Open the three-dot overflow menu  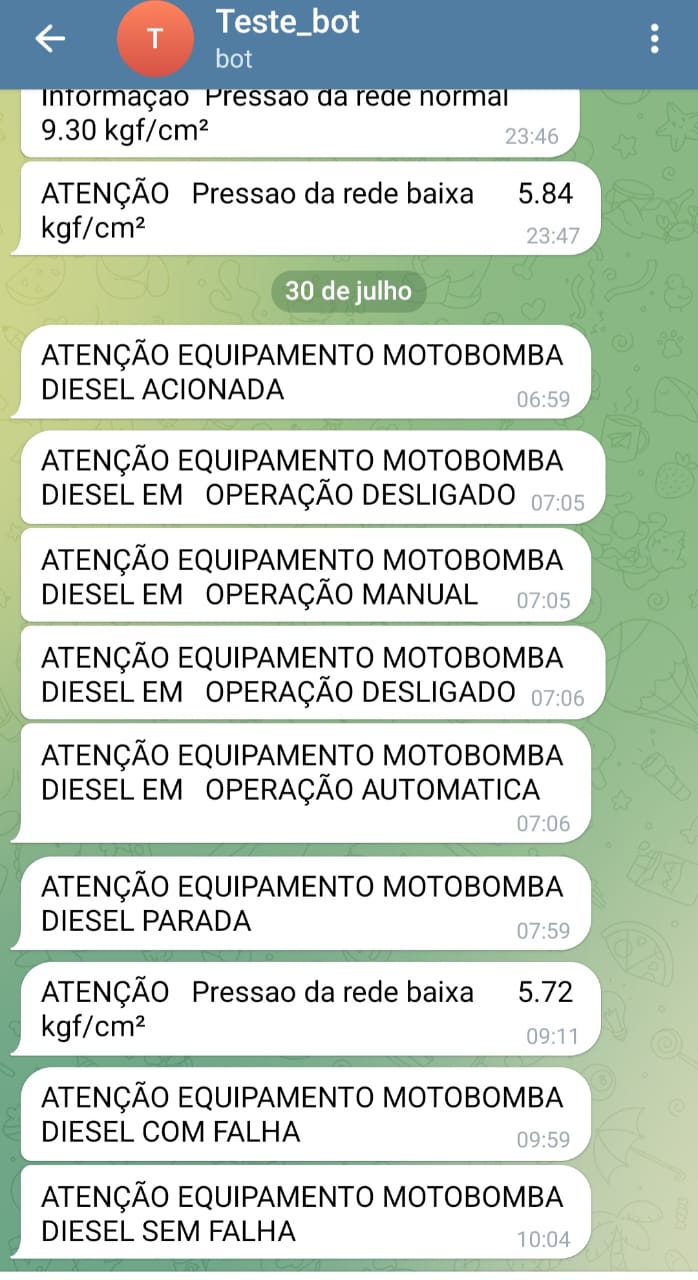(x=654, y=40)
